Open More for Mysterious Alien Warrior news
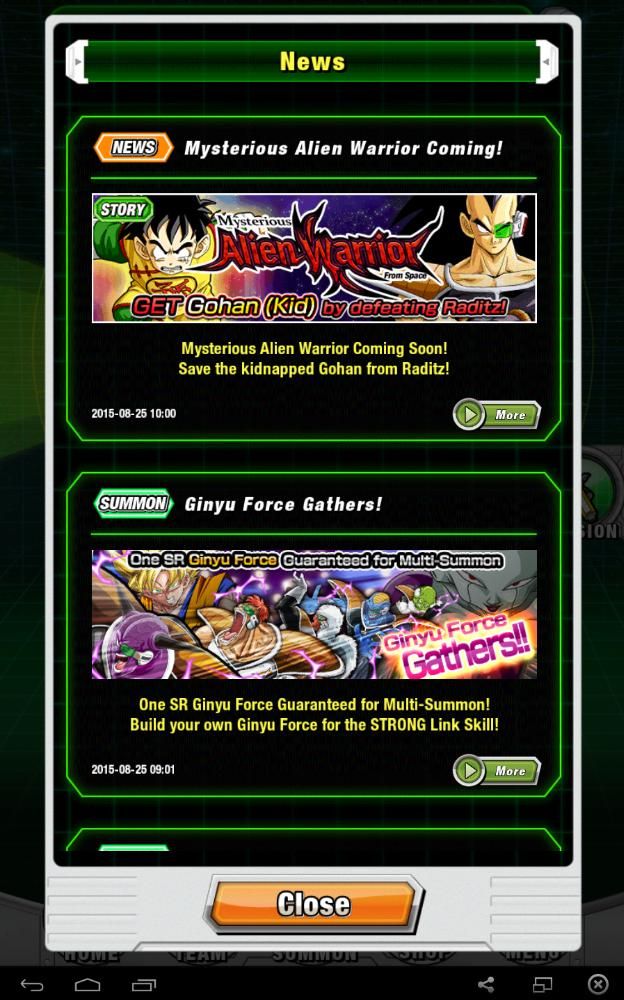 pos(497,414)
